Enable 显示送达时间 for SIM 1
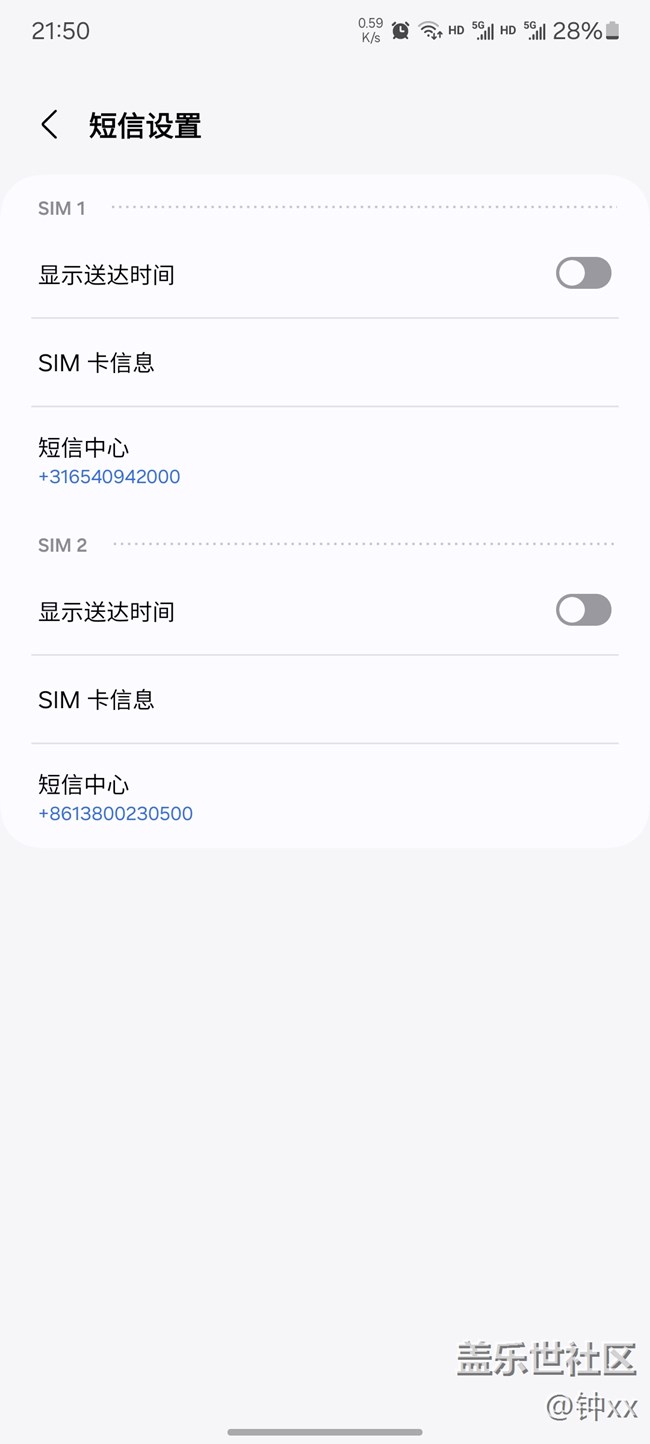The width and height of the screenshot is (650, 1444). click(x=583, y=273)
